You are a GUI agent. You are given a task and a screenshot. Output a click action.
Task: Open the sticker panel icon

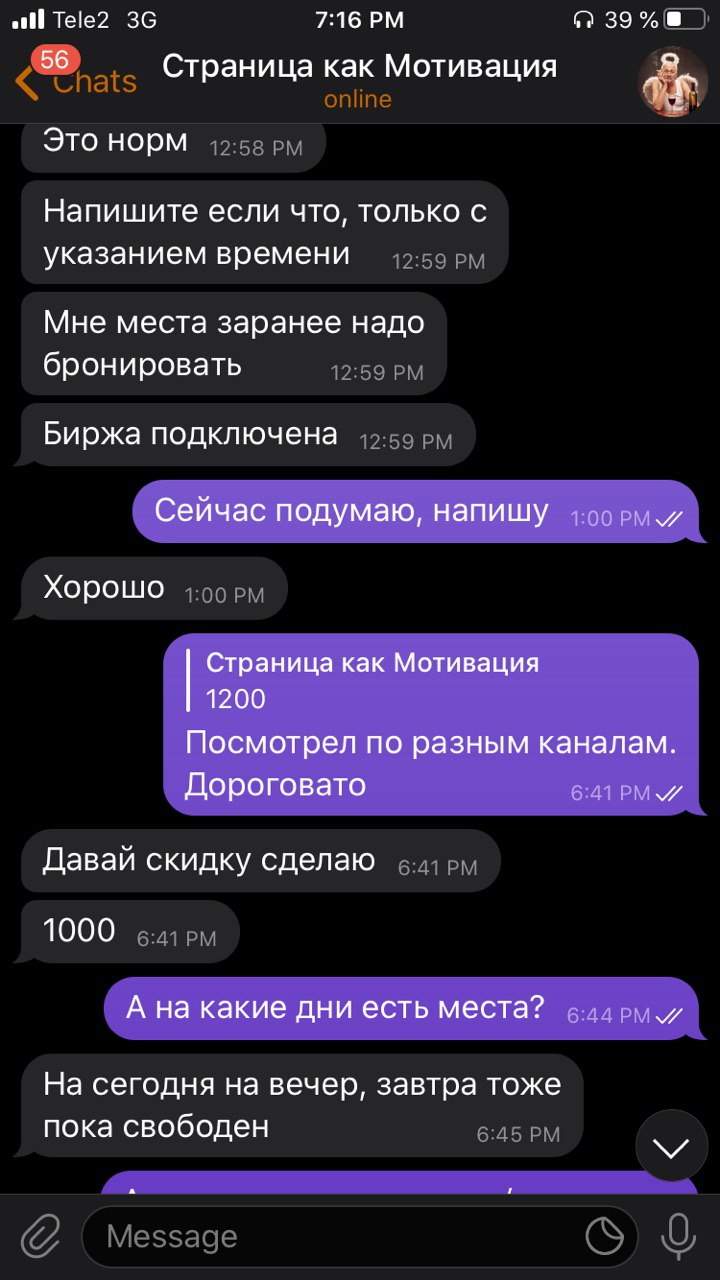click(605, 1237)
